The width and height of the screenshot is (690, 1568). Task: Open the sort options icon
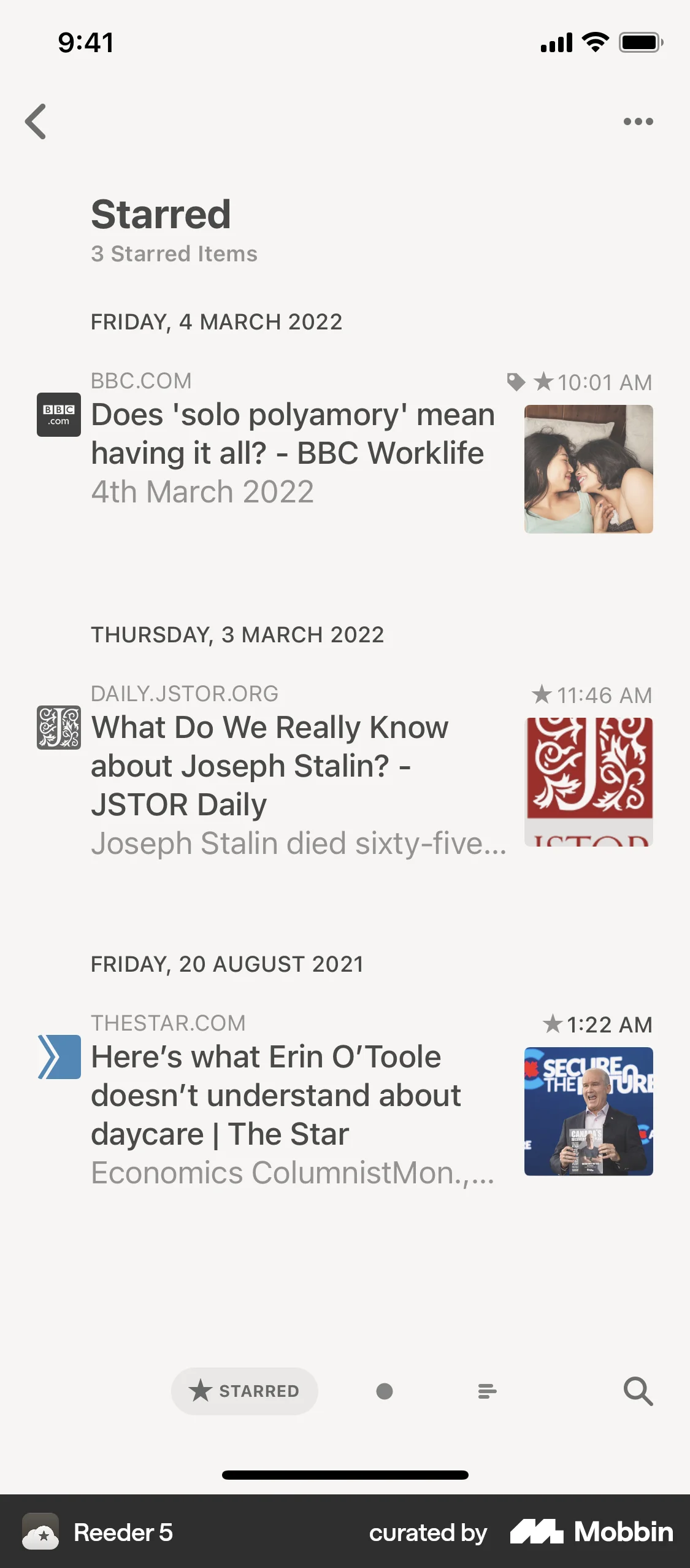[488, 1391]
